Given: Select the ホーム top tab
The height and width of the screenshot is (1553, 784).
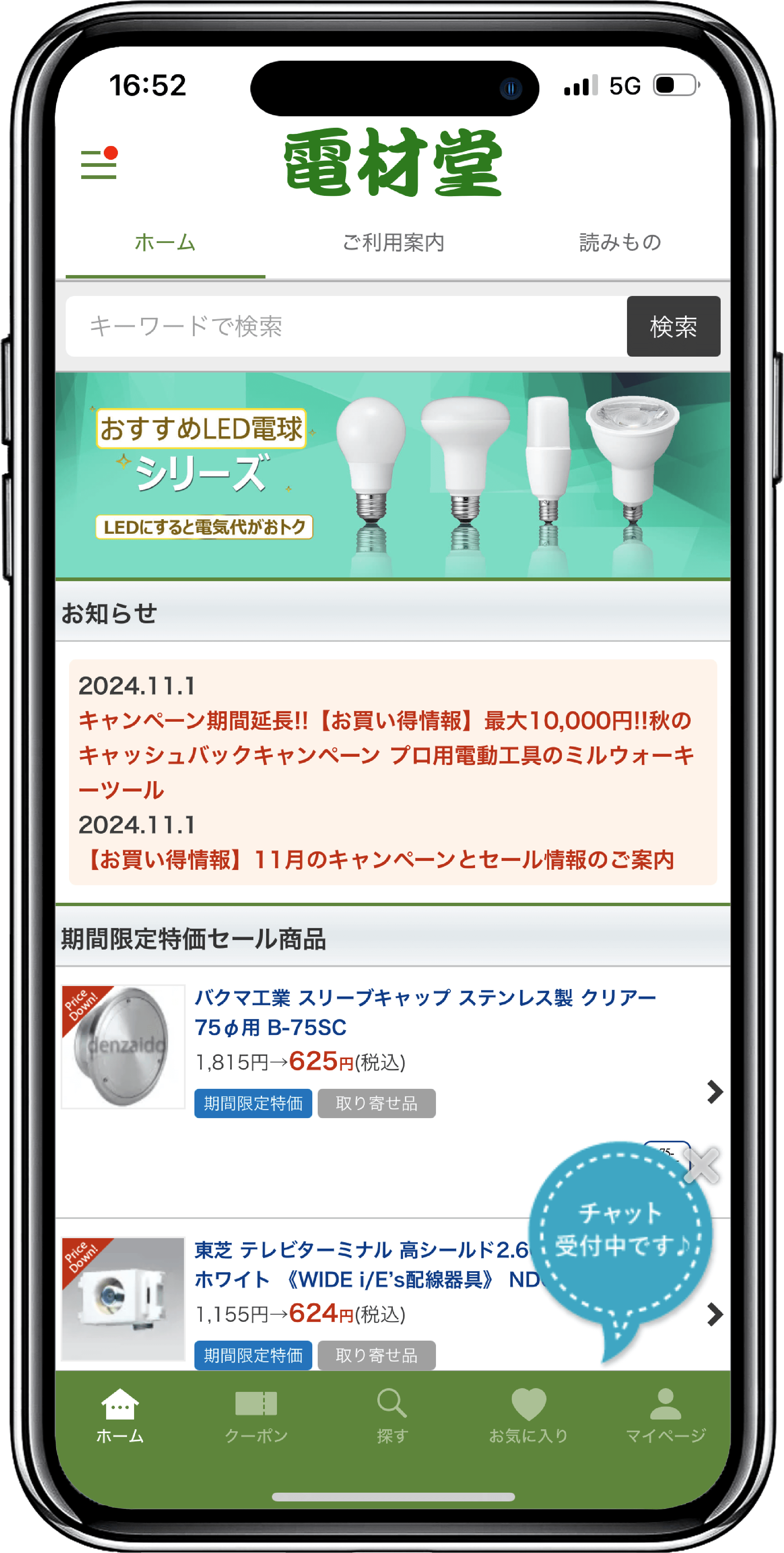Looking at the screenshot, I should [x=165, y=242].
